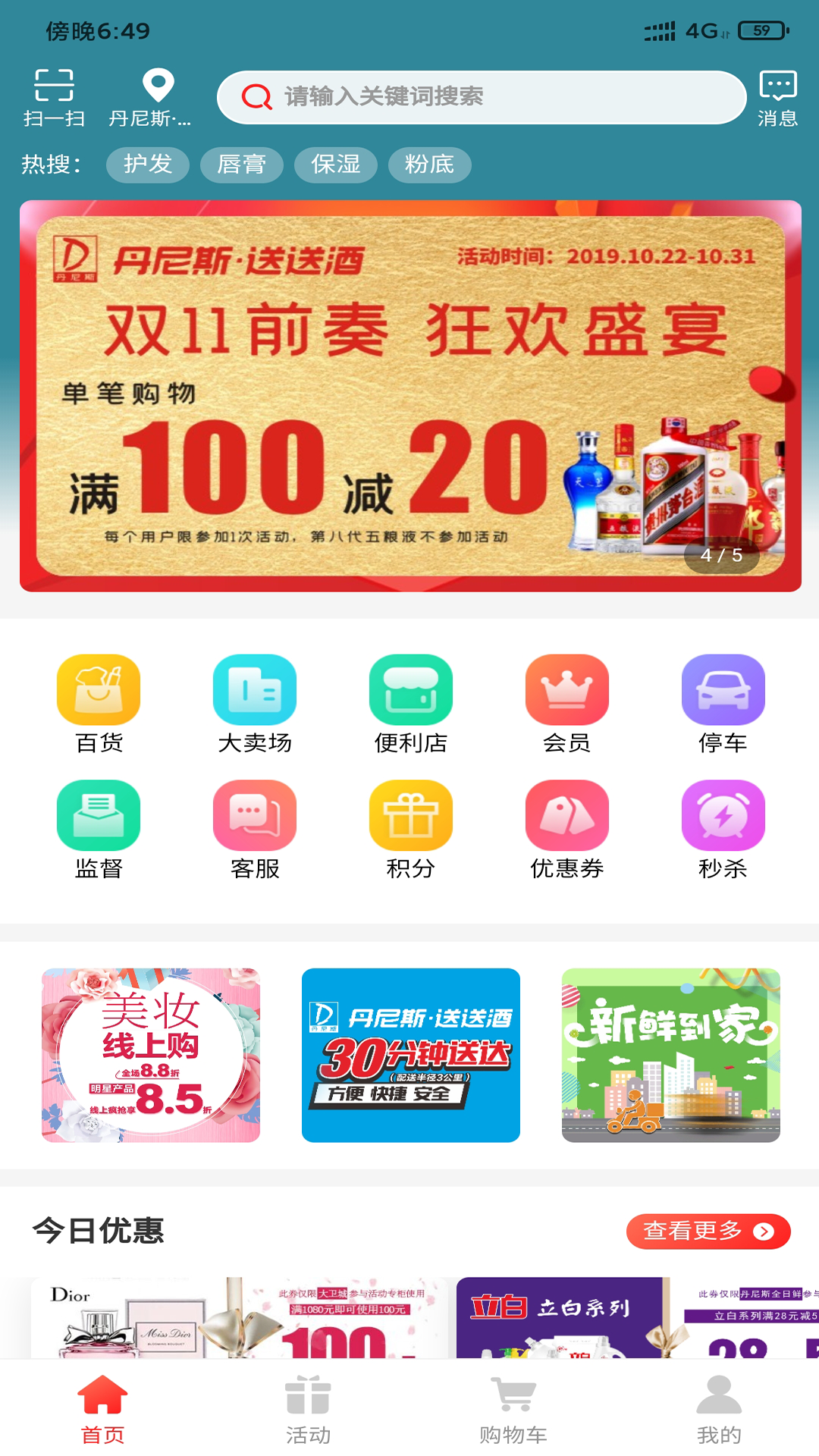Open the 消息 messages icon

[x=777, y=97]
